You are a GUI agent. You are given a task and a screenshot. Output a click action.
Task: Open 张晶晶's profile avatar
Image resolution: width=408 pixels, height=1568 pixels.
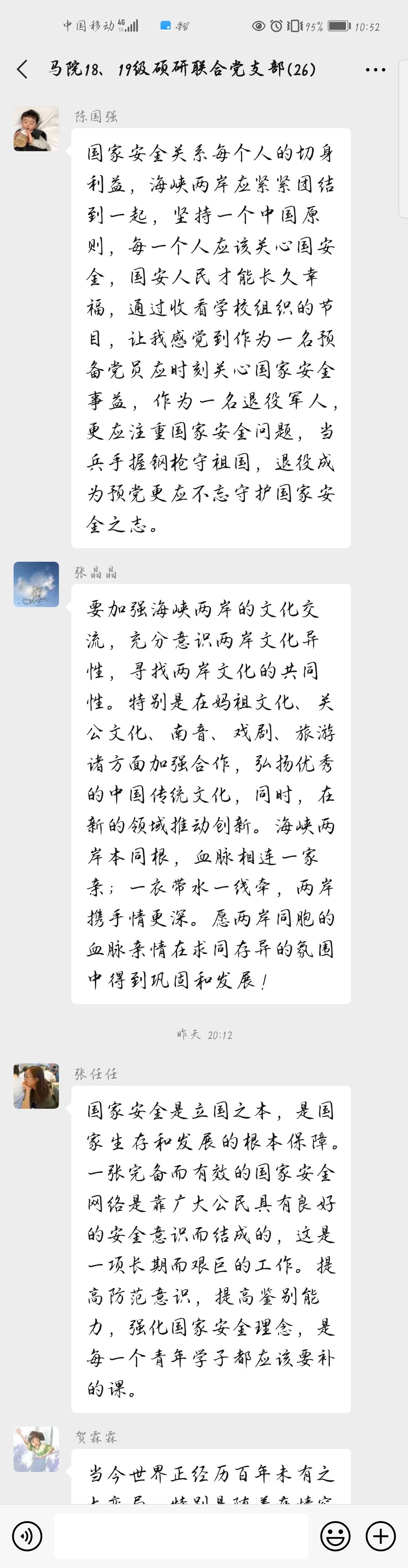click(x=37, y=584)
